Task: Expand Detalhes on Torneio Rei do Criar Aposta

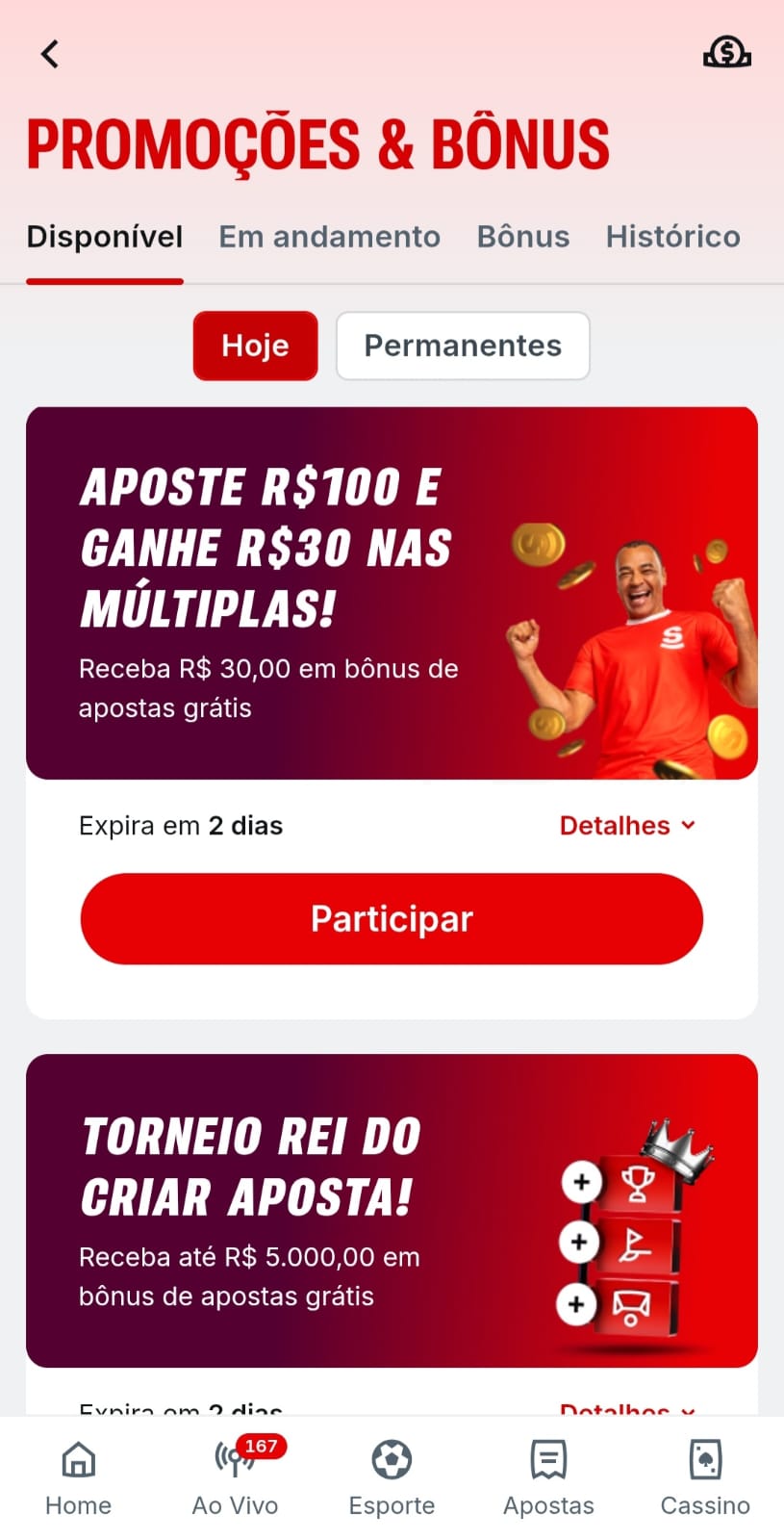Action: point(627,1409)
